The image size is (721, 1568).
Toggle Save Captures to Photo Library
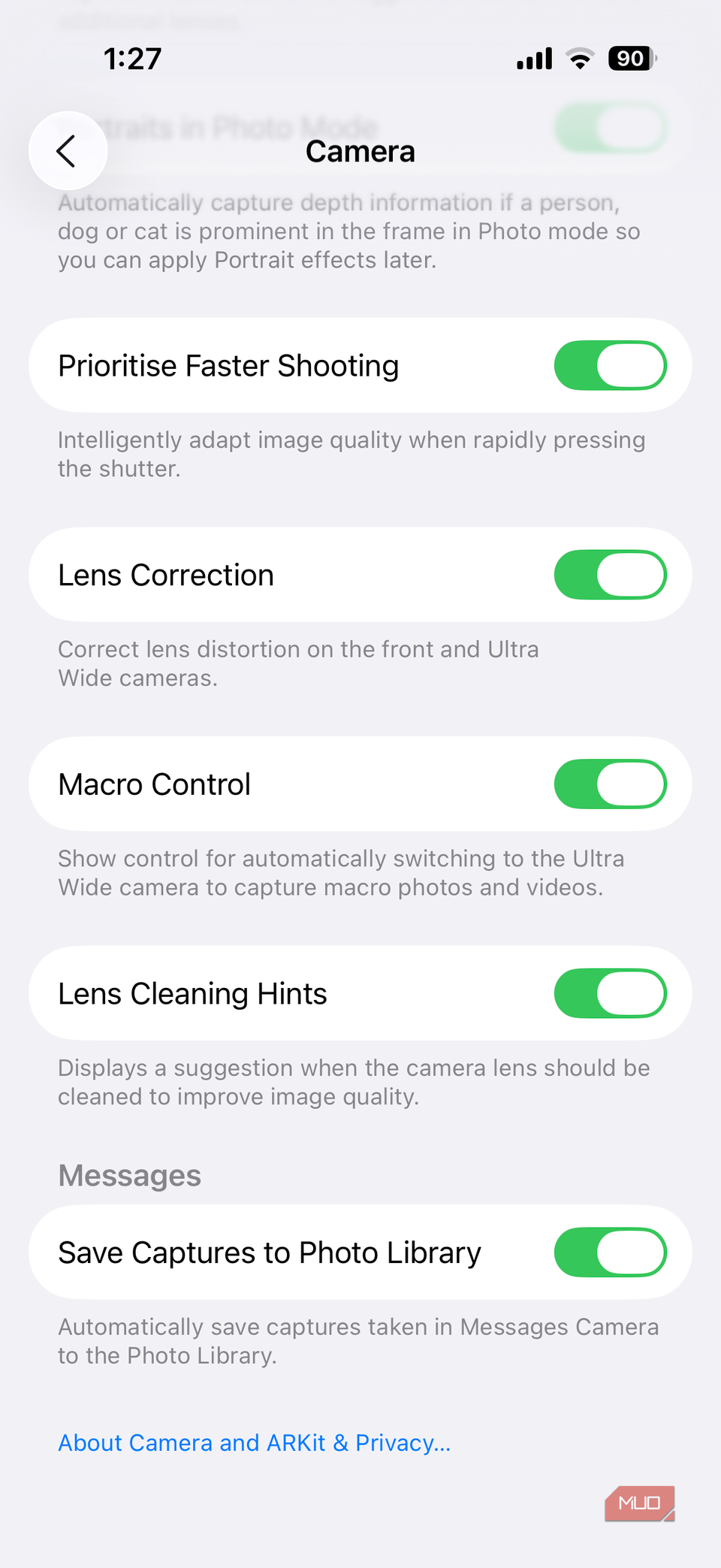[610, 1252]
